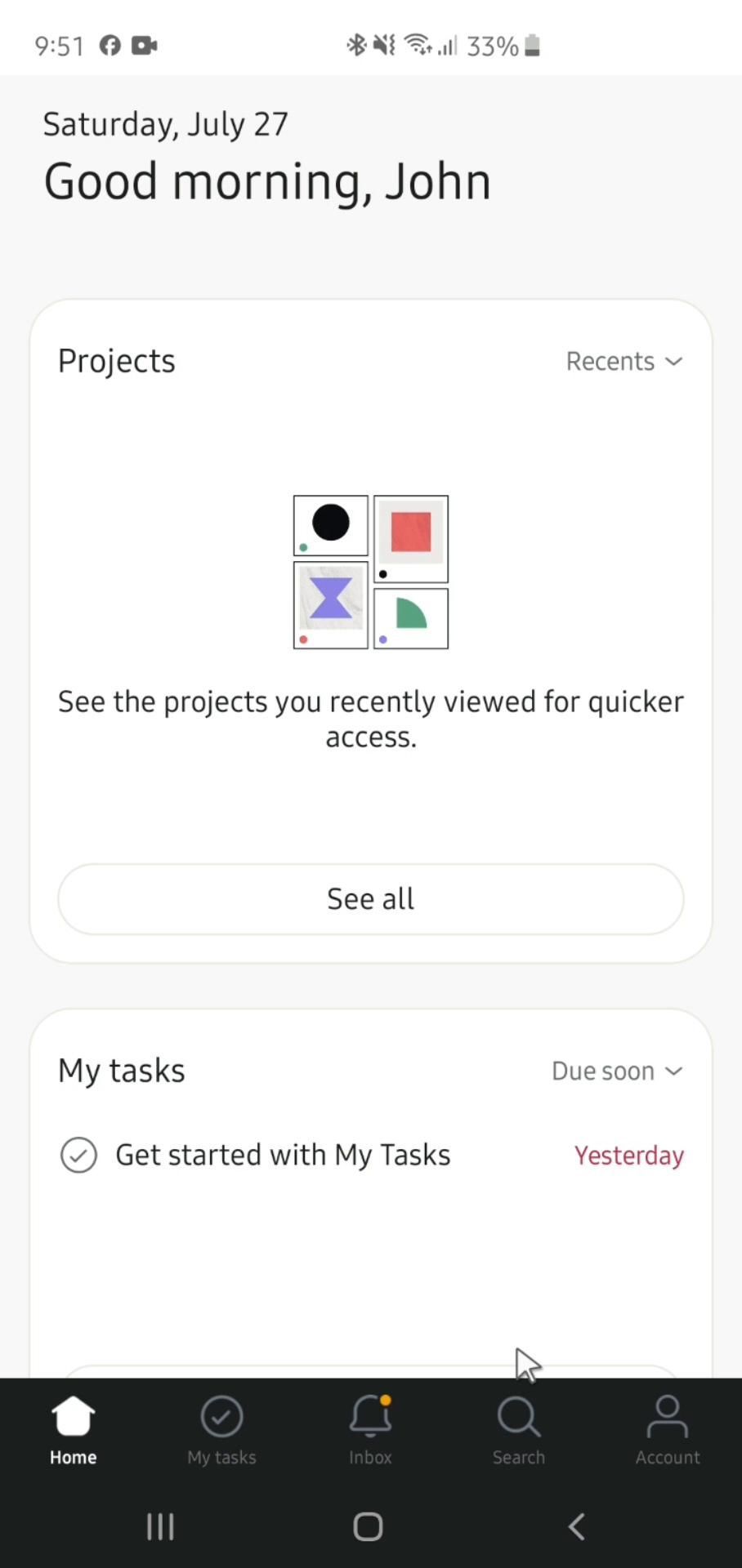Expand the Recents dropdown in Projects
This screenshot has width=742, height=1568.
624,361
